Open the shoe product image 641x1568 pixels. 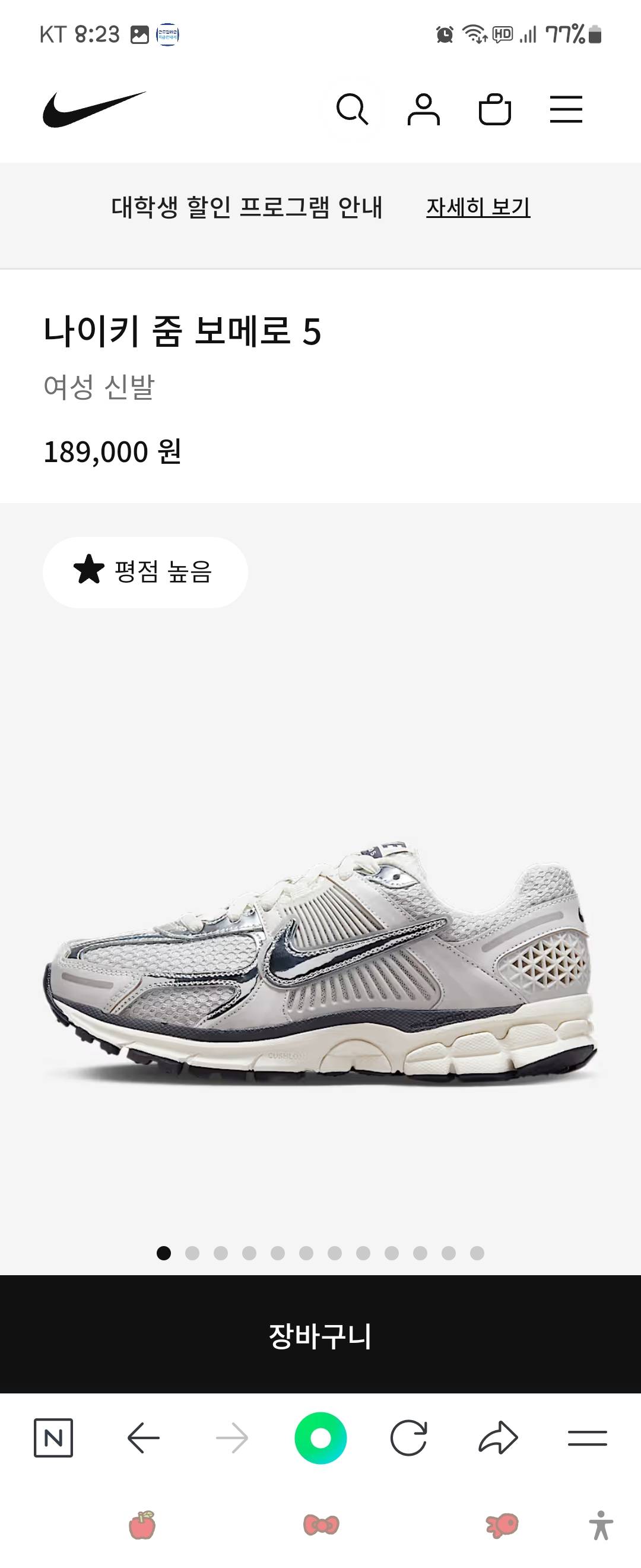coord(320,962)
